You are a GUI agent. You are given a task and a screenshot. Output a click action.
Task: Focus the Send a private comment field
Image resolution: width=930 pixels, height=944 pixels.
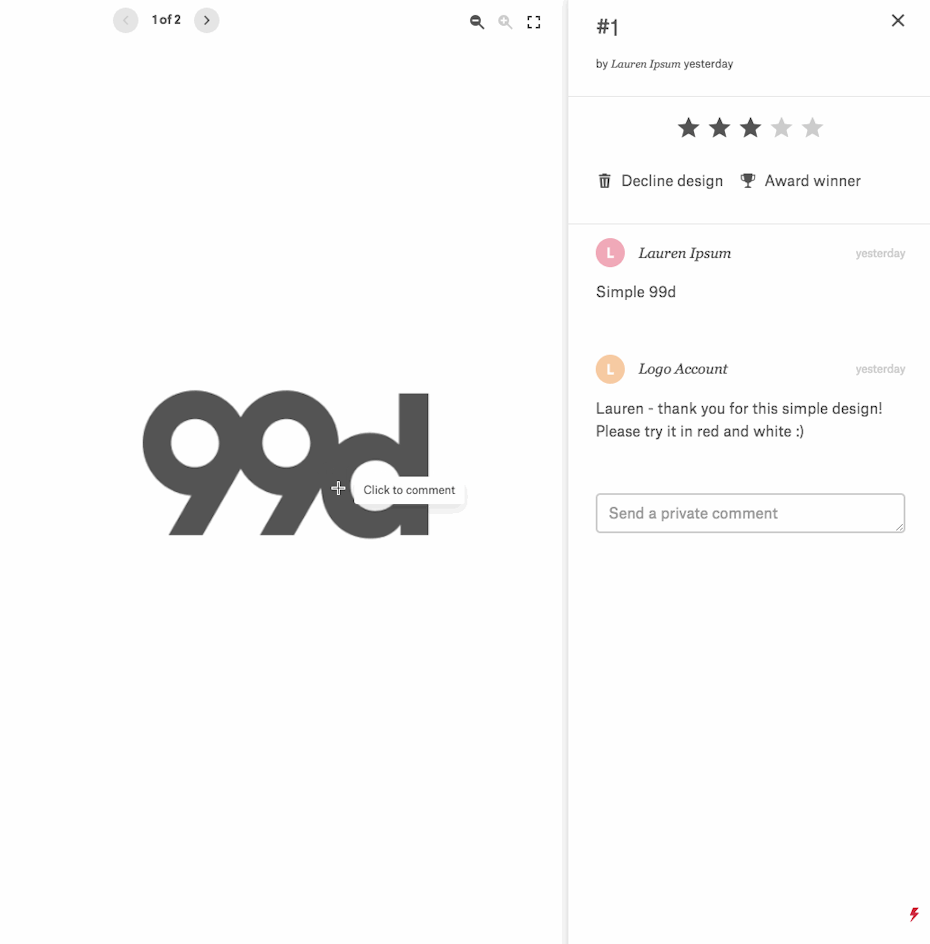point(750,513)
